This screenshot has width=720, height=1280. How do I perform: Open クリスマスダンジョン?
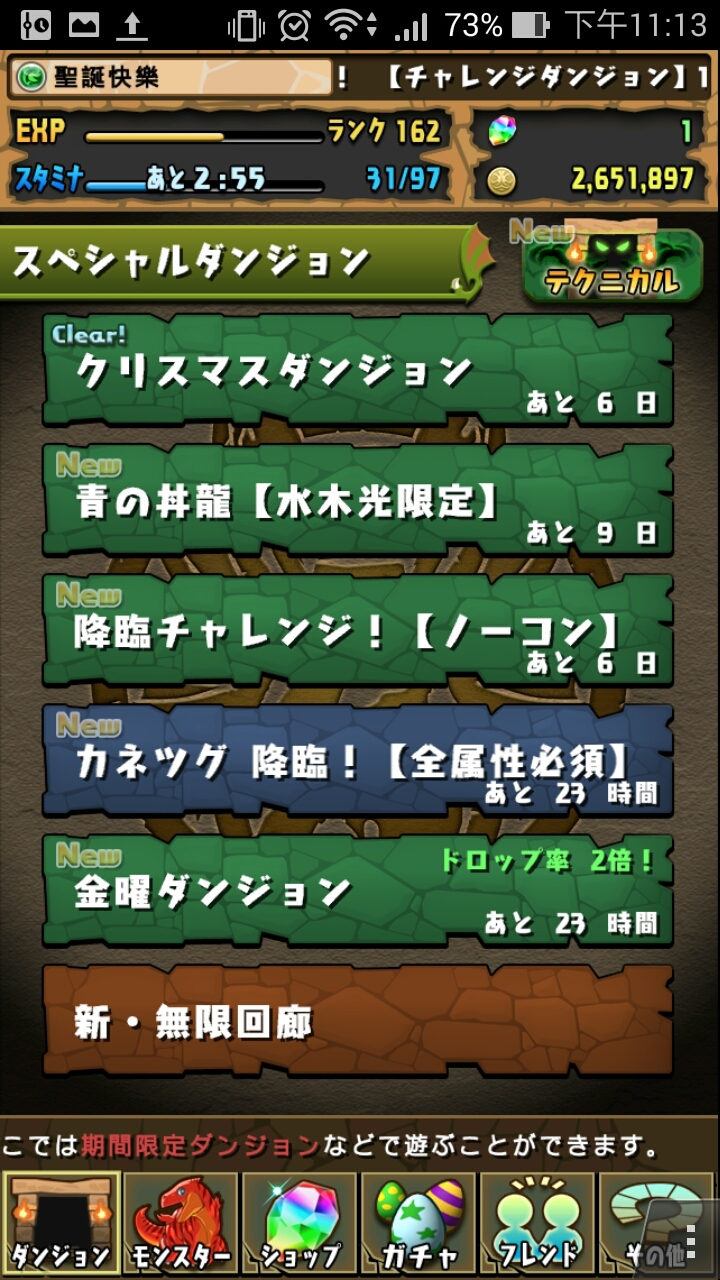tap(357, 371)
